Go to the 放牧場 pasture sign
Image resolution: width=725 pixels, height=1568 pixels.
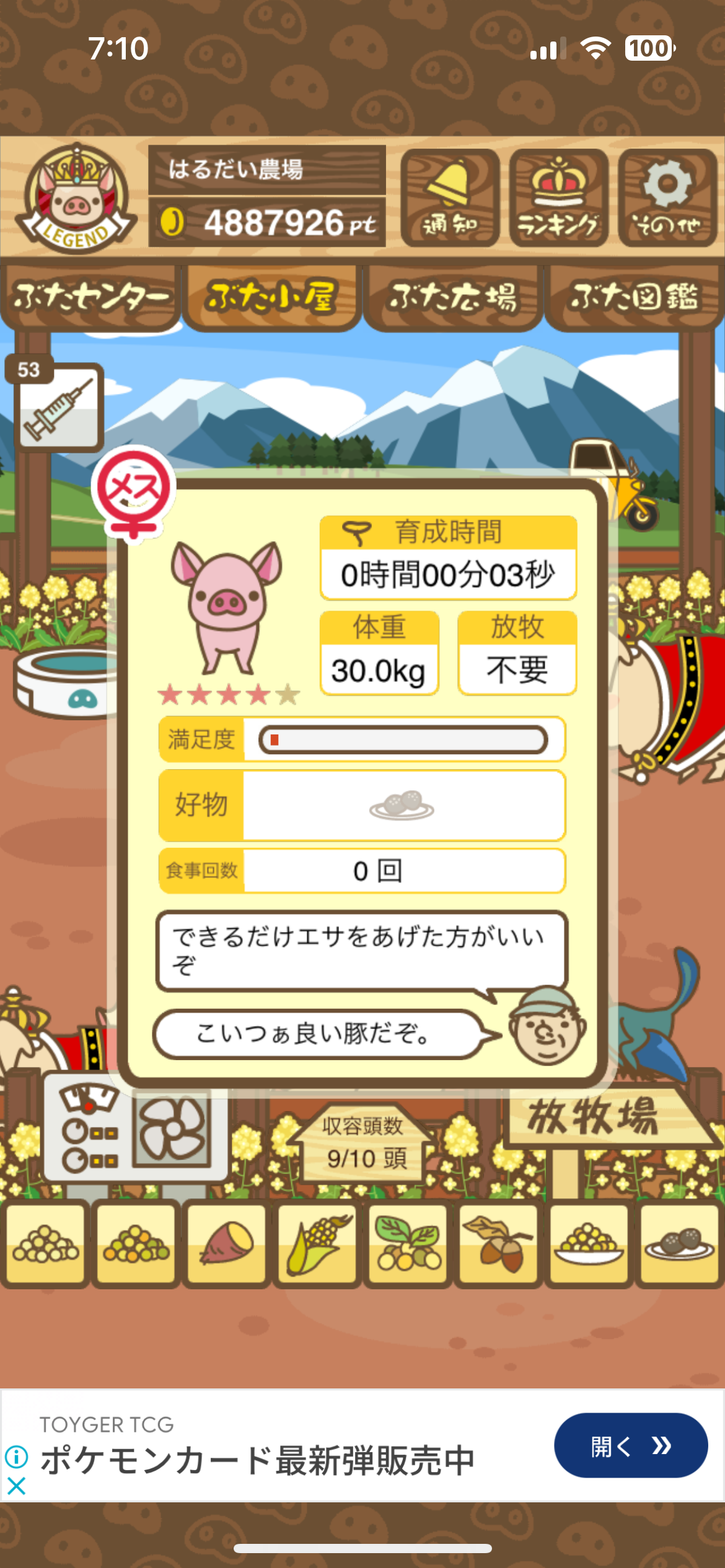tap(595, 1118)
